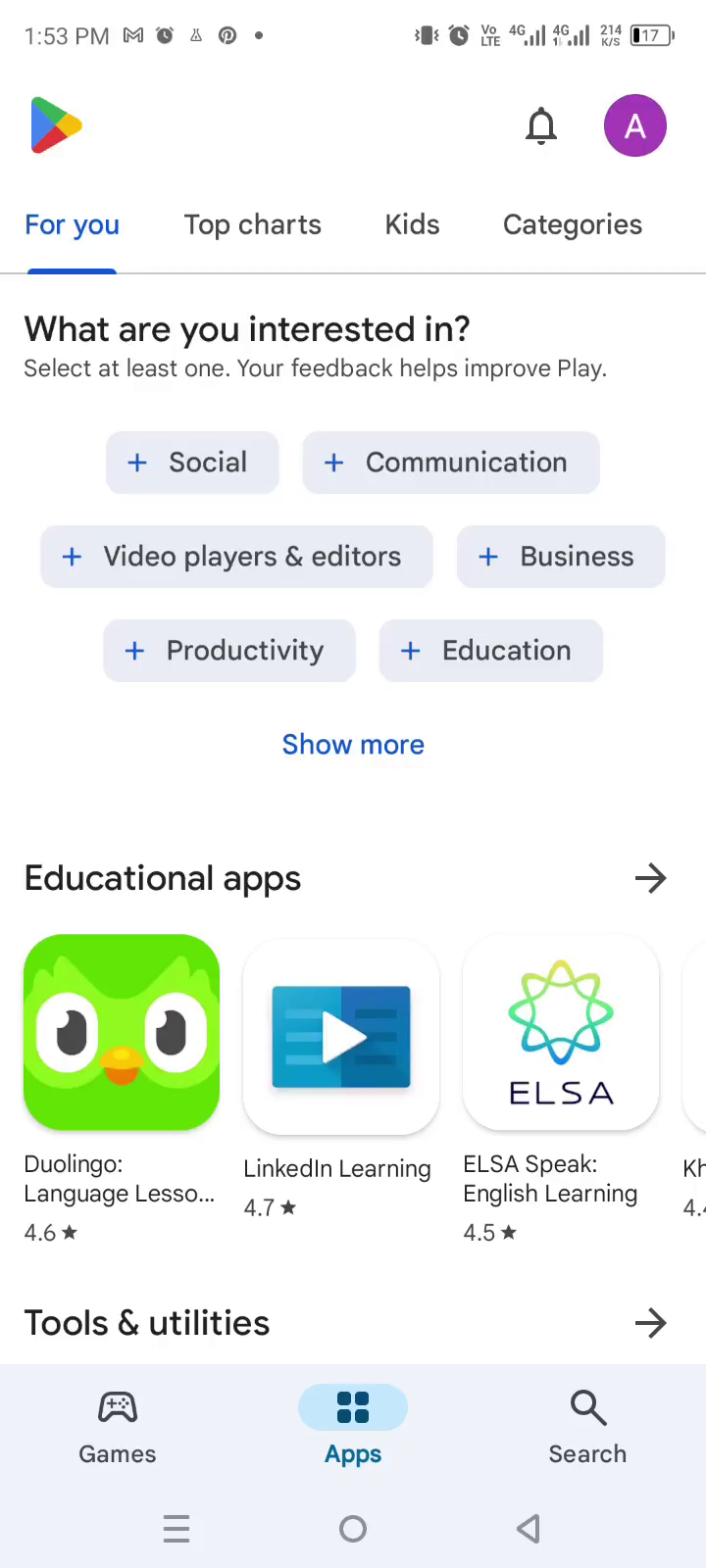This screenshot has height=1568, width=706.
Task: Expand the Educational apps list
Action: click(650, 878)
